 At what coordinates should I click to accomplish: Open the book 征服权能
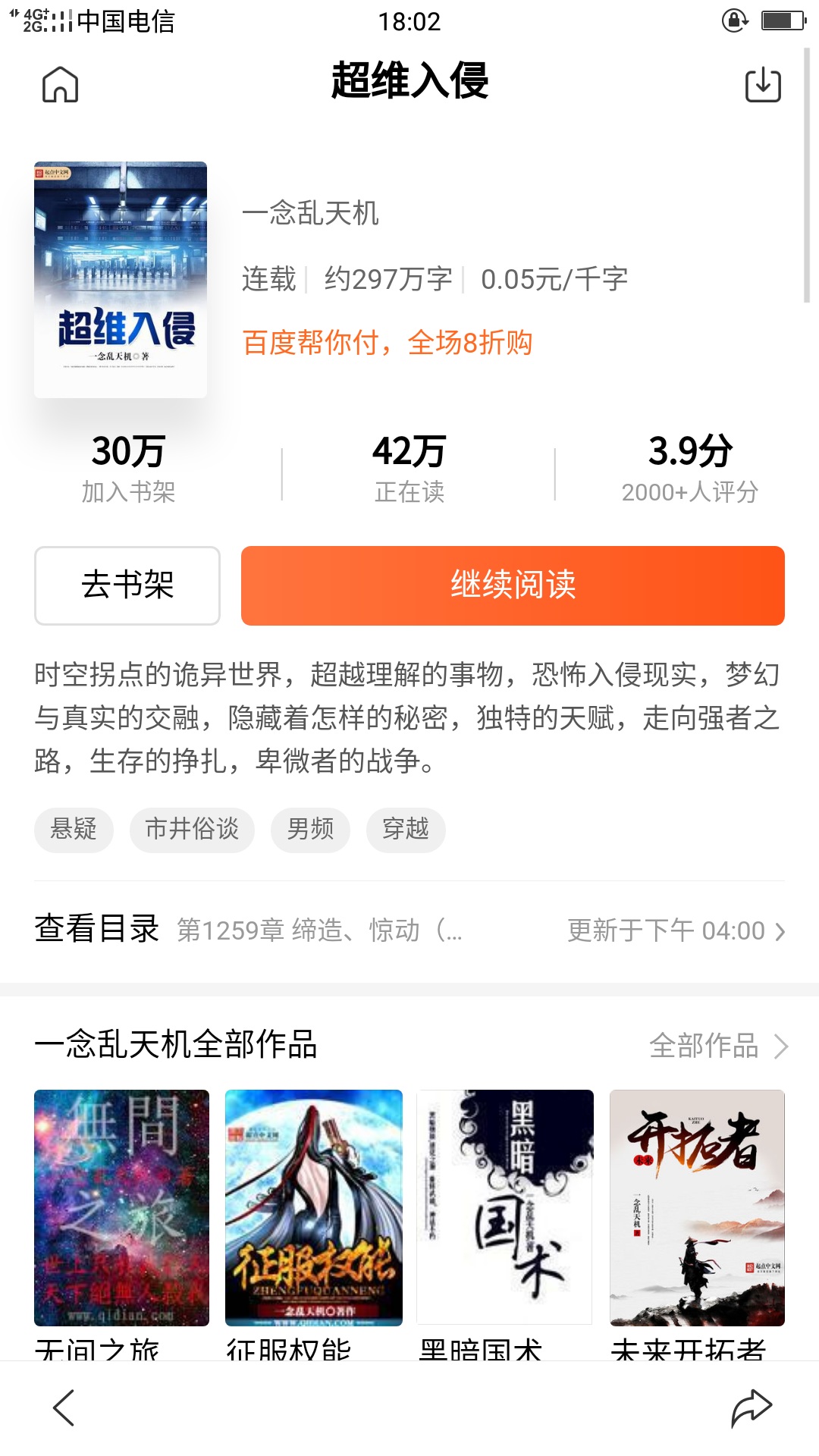click(x=313, y=1207)
